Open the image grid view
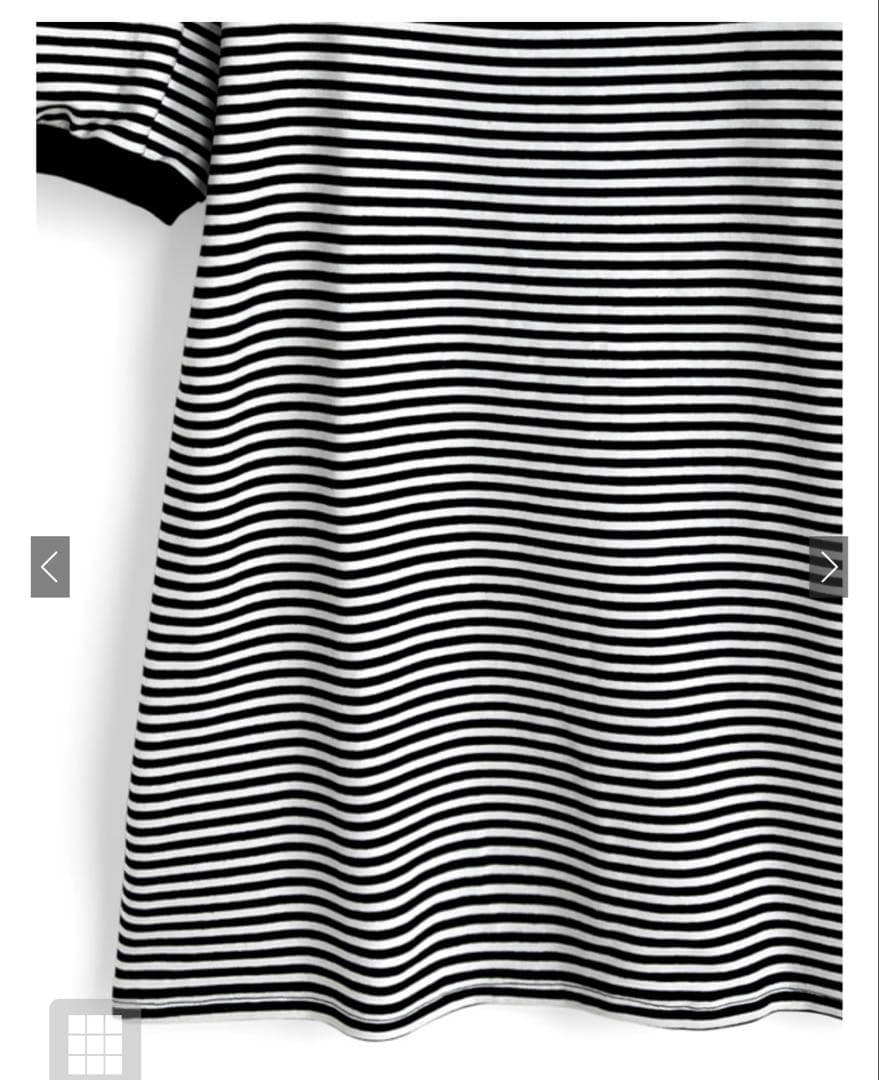This screenshot has width=879, height=1080. 95,1040
